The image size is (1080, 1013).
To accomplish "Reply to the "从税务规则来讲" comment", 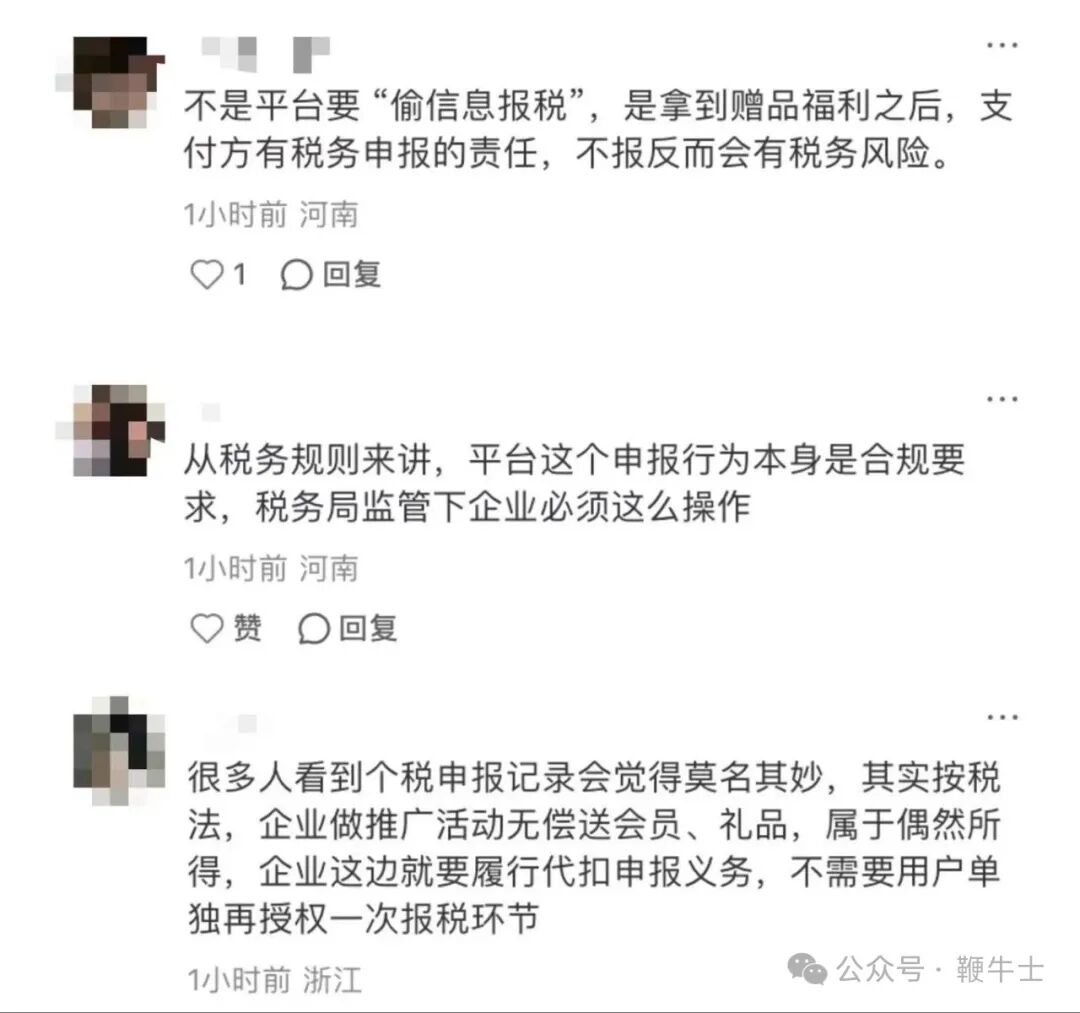I will tap(347, 628).
